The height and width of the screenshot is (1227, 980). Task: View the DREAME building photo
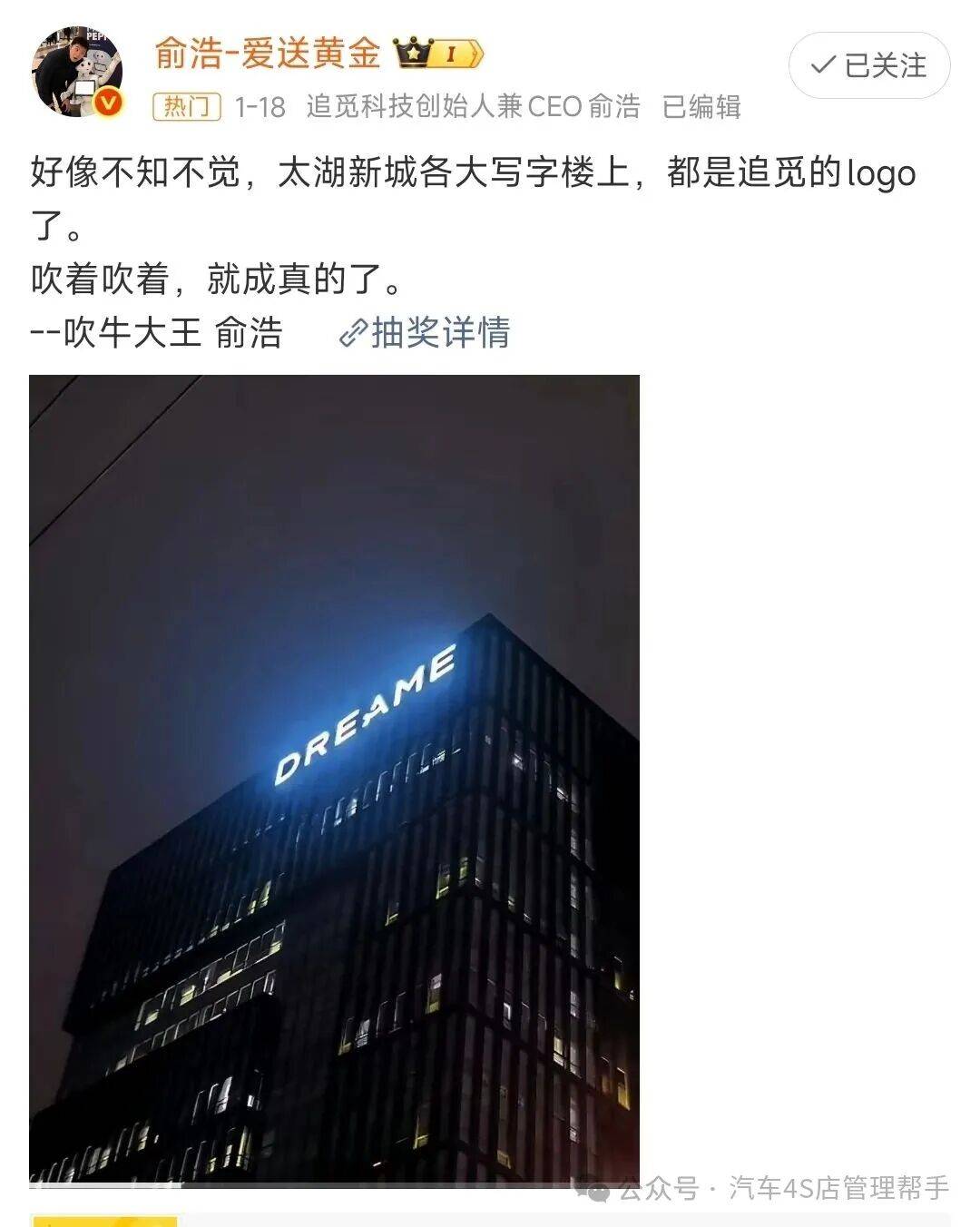[x=334, y=778]
